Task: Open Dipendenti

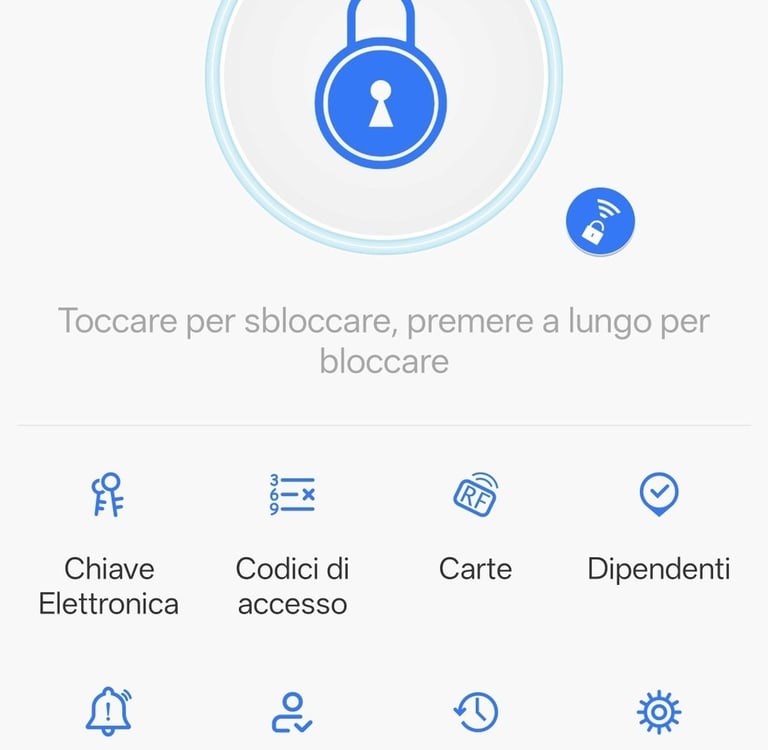Action: (659, 528)
